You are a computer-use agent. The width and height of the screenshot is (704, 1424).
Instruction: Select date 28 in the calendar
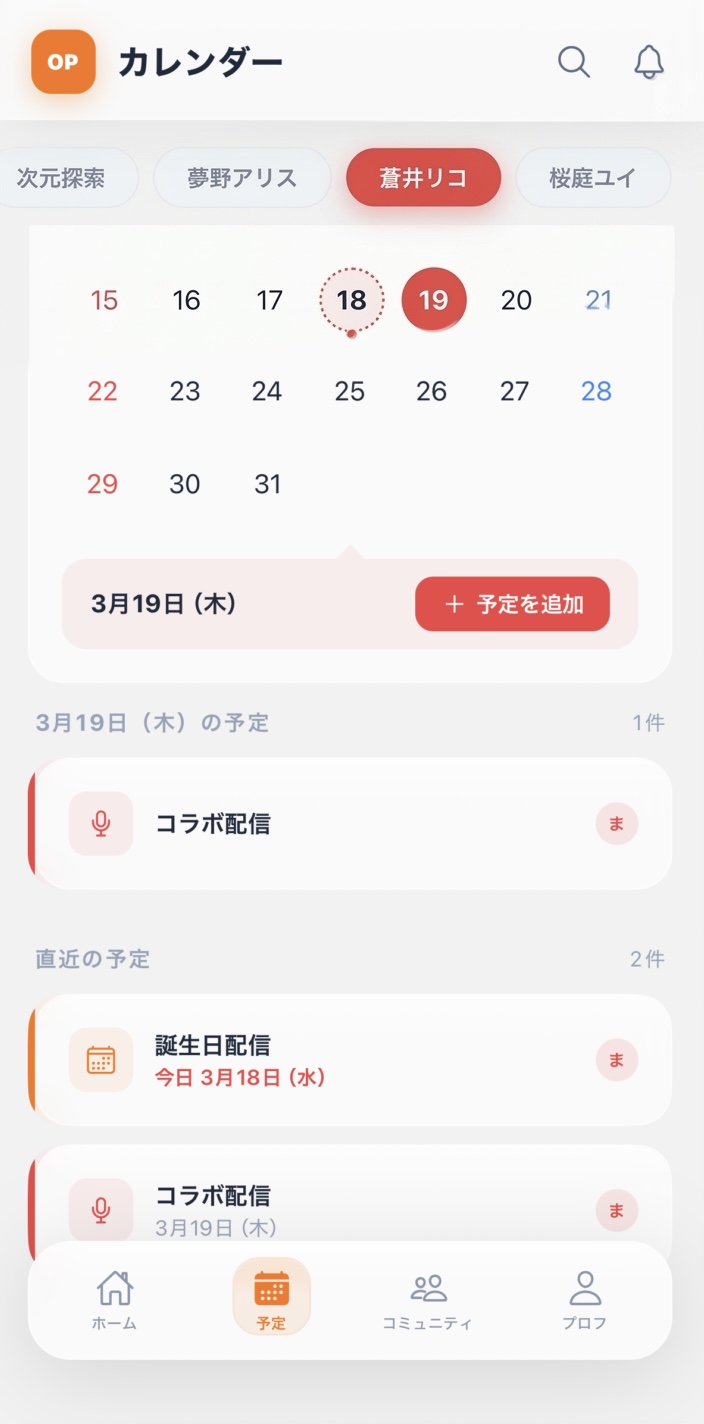[x=596, y=391]
